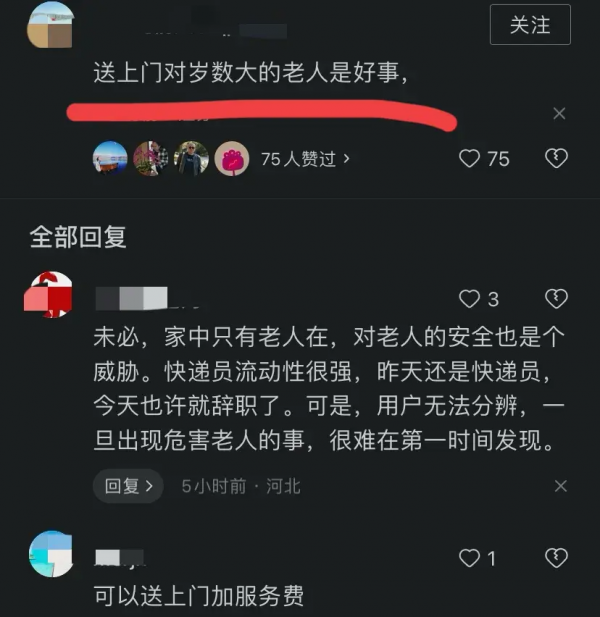Dislike the reply 可以送上门加服务费
Viewport: 600px width, 617px height.
coord(556,557)
